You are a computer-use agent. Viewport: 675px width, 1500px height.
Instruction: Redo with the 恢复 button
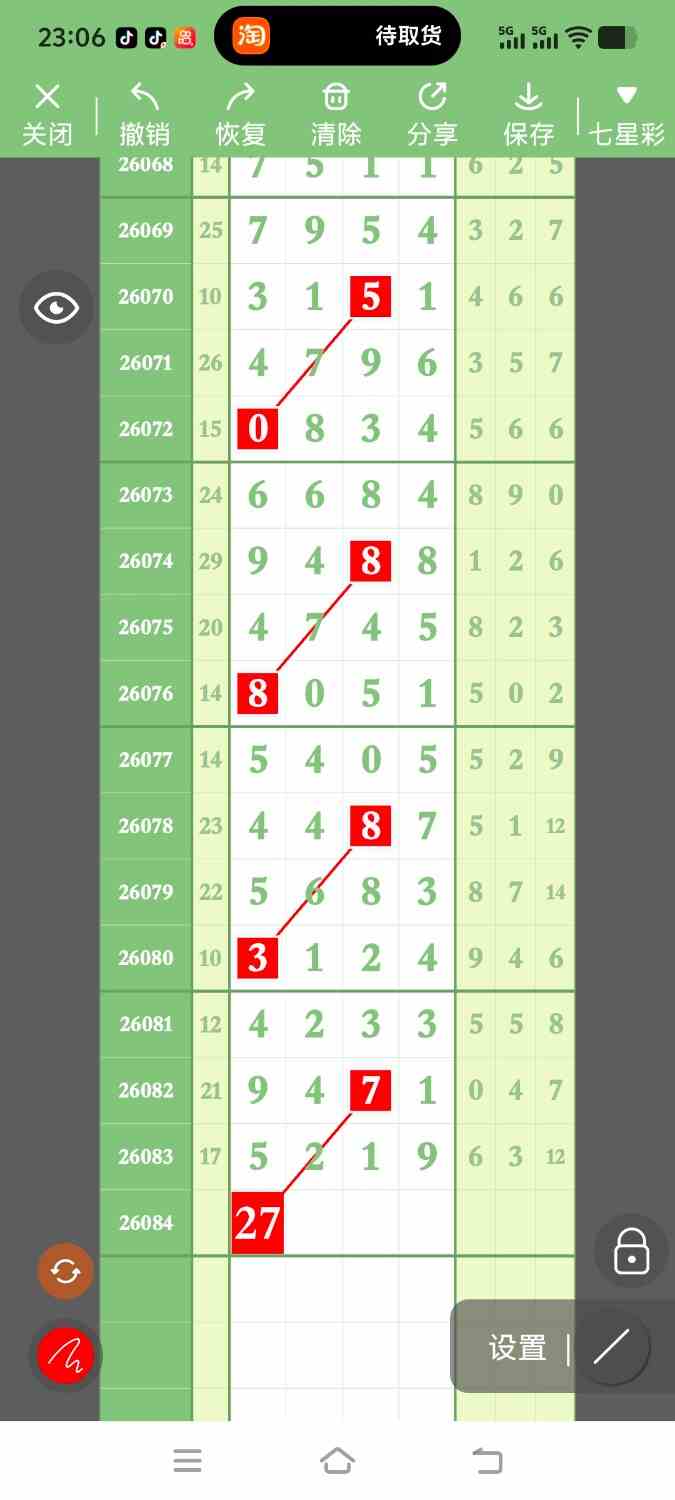click(x=241, y=115)
